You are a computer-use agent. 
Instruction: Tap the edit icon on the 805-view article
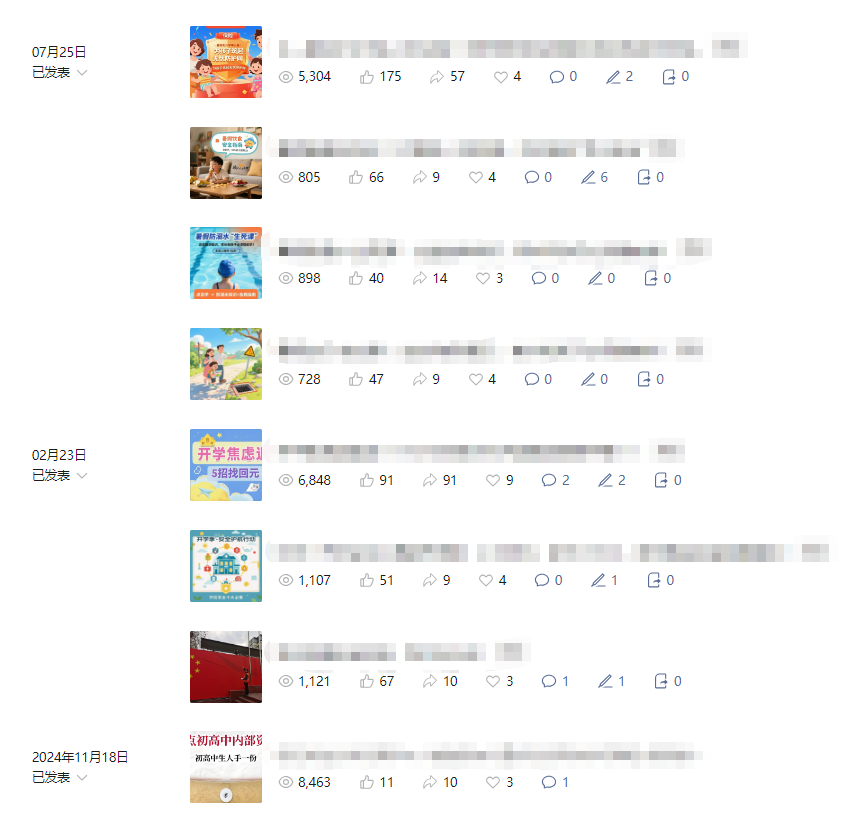pyautogui.click(x=589, y=177)
